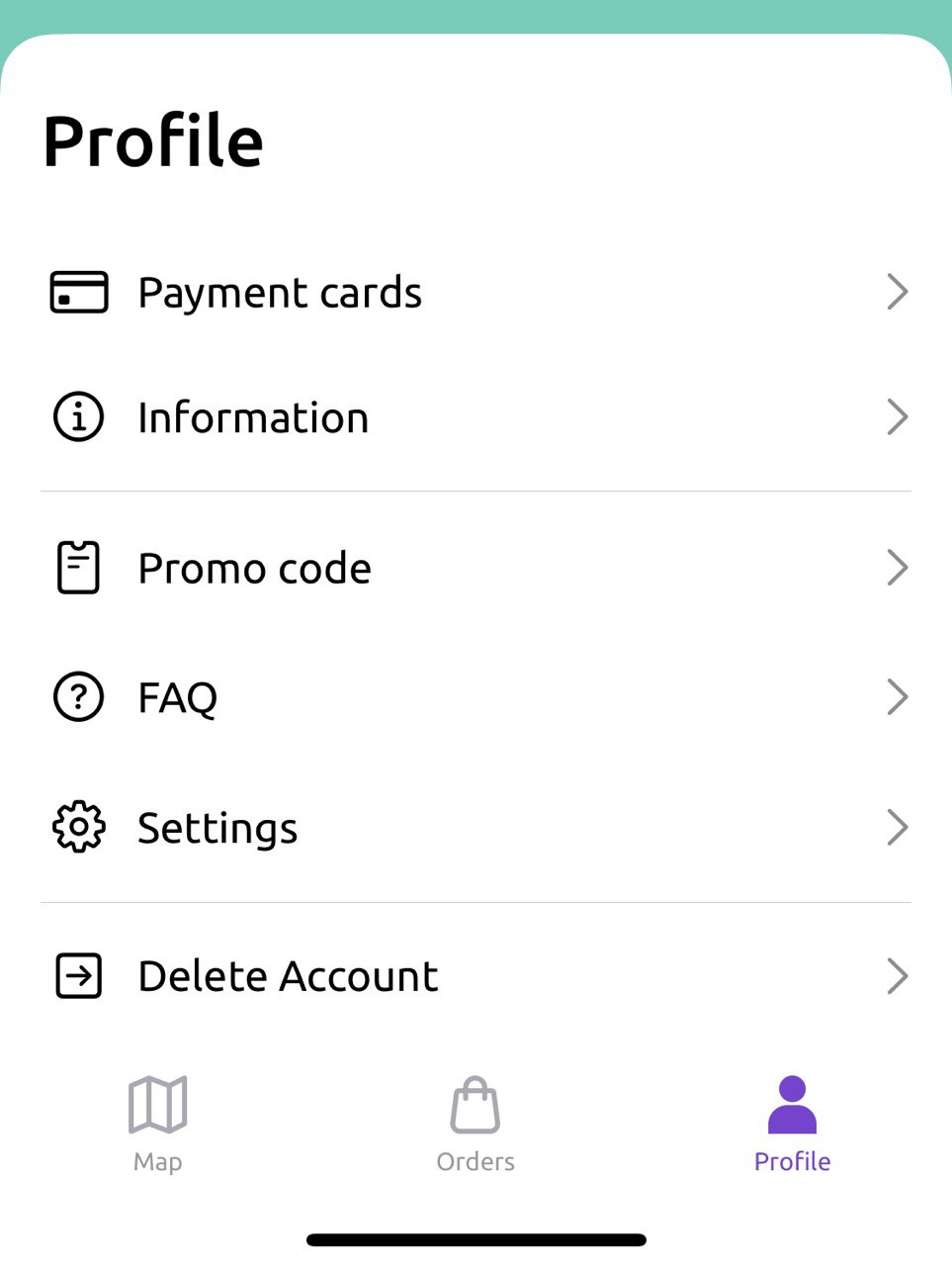The image size is (952, 1266).
Task: View the FAQ section
Action: (178, 697)
